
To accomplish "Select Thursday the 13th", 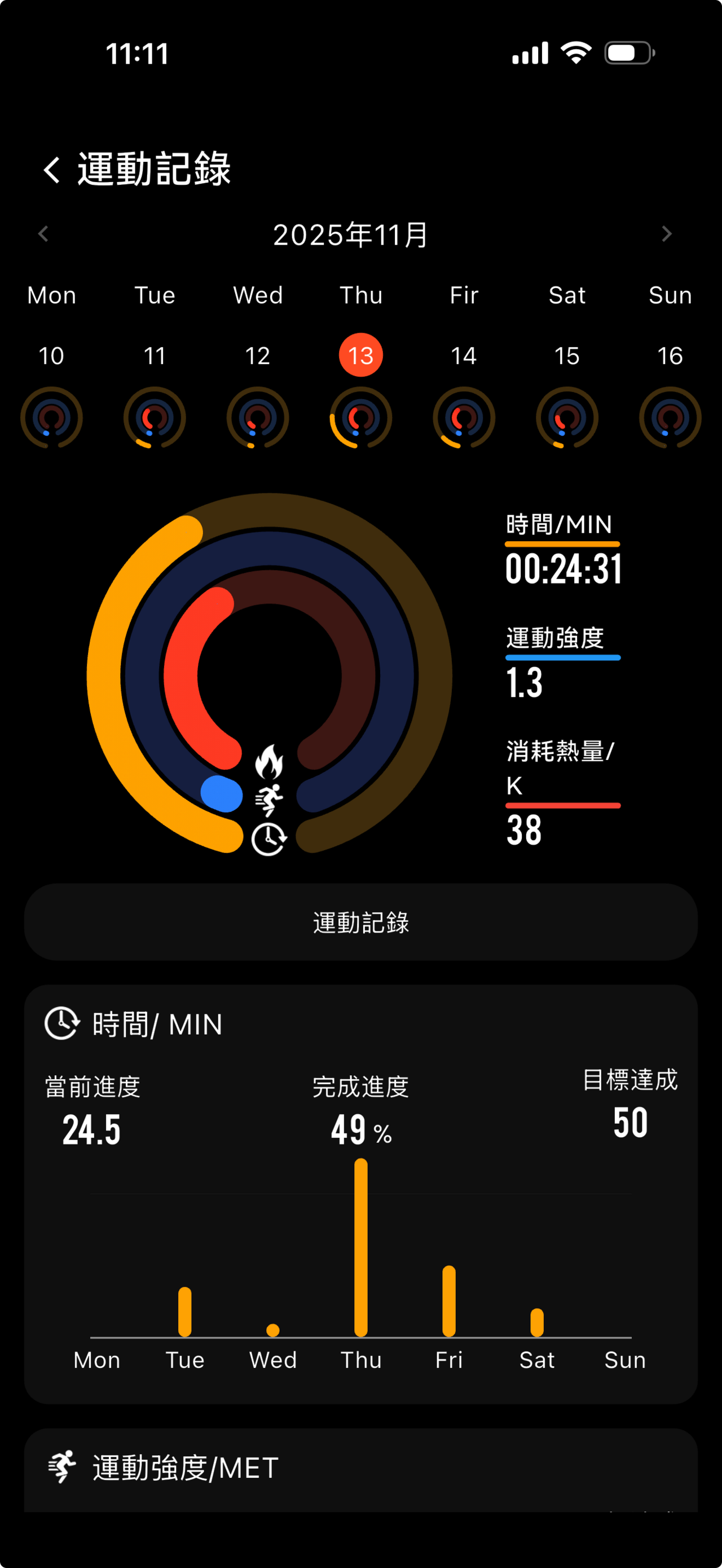I will coord(361,355).
